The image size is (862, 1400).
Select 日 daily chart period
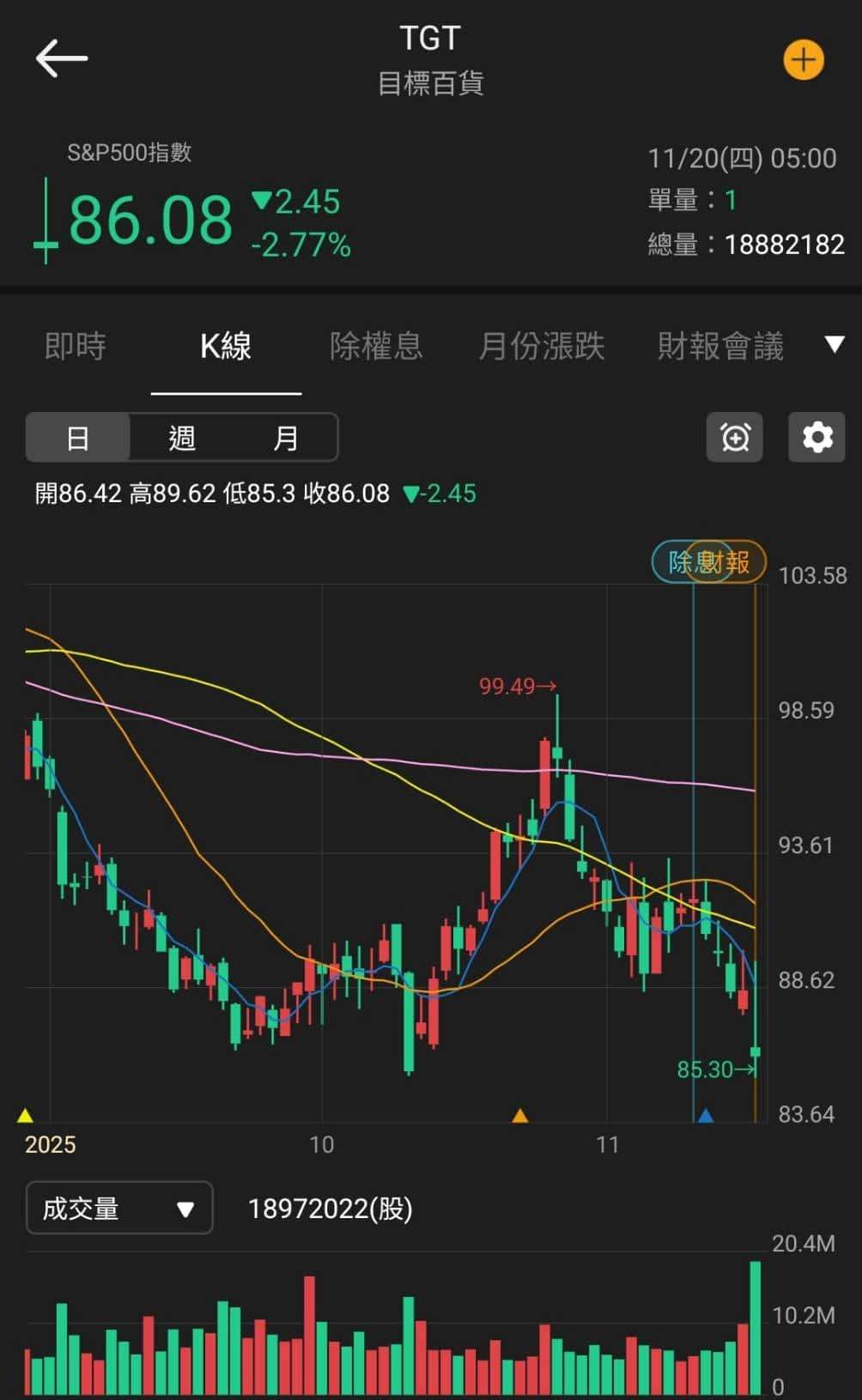(x=78, y=437)
